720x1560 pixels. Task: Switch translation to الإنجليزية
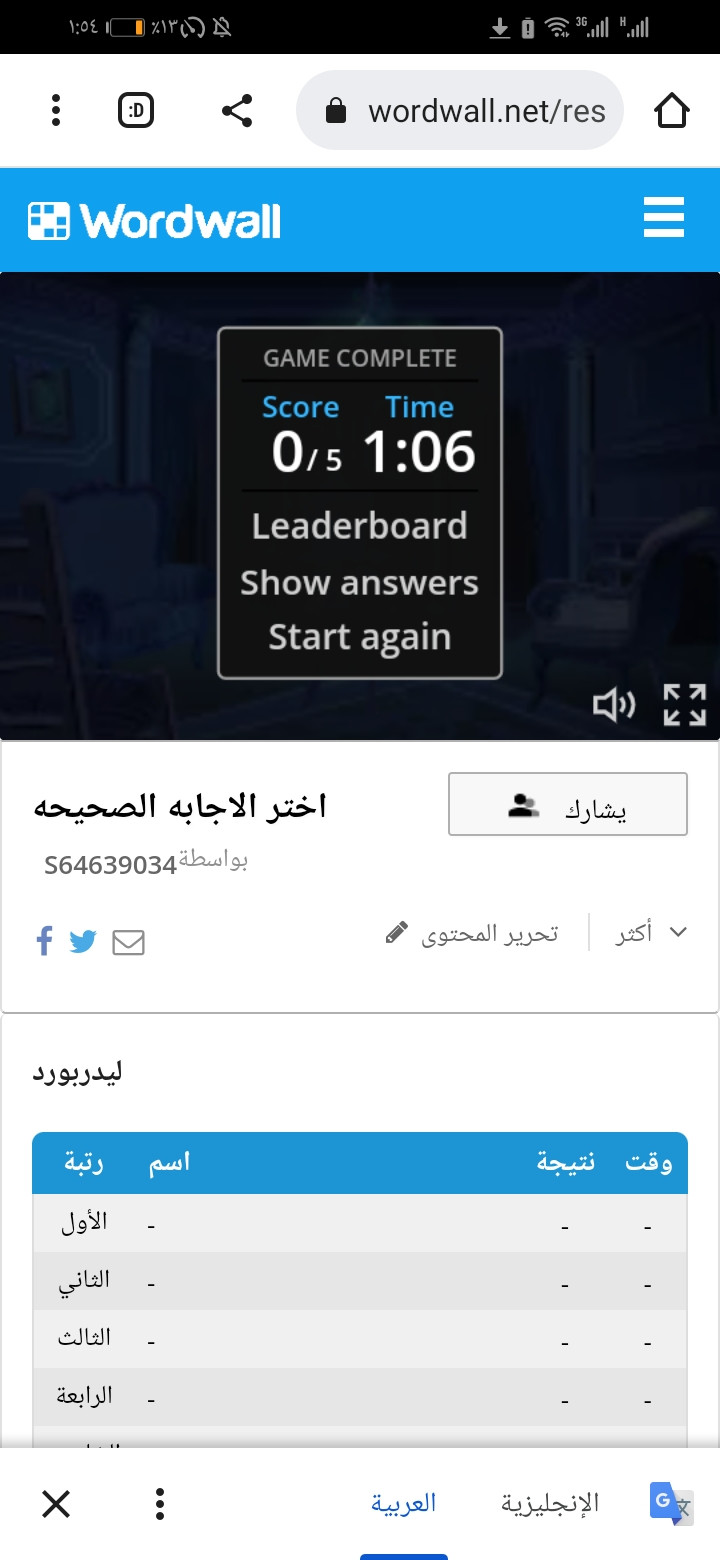[x=549, y=1503]
